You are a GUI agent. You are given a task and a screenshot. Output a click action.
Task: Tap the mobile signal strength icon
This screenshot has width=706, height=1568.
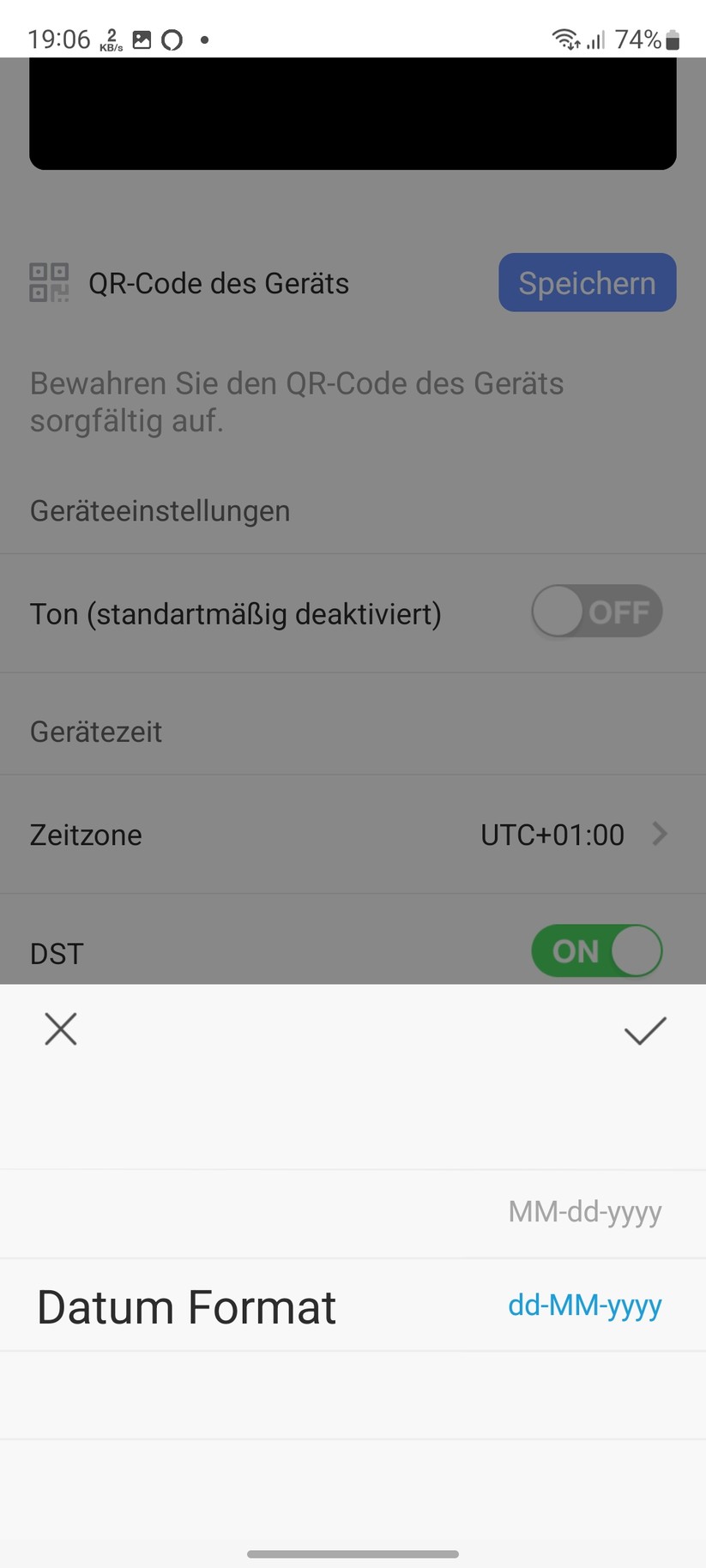coord(597,39)
